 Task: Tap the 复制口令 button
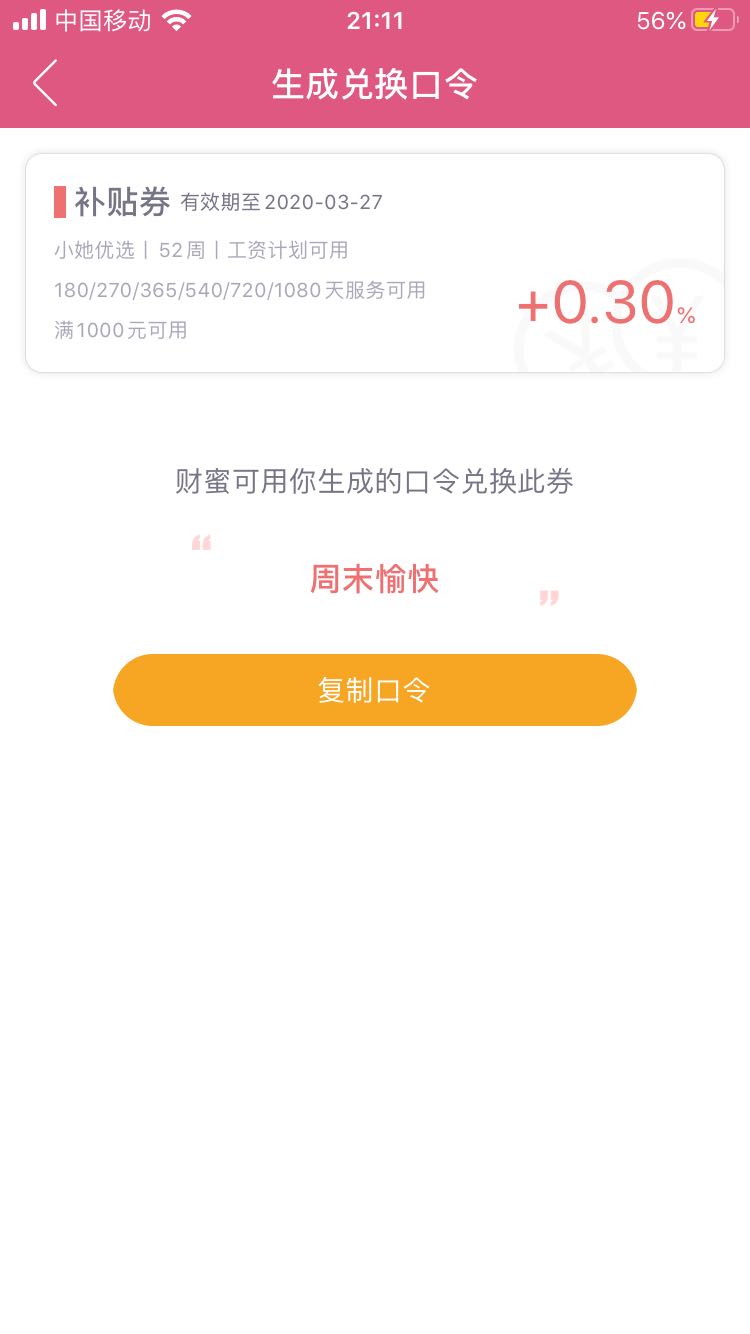375,690
